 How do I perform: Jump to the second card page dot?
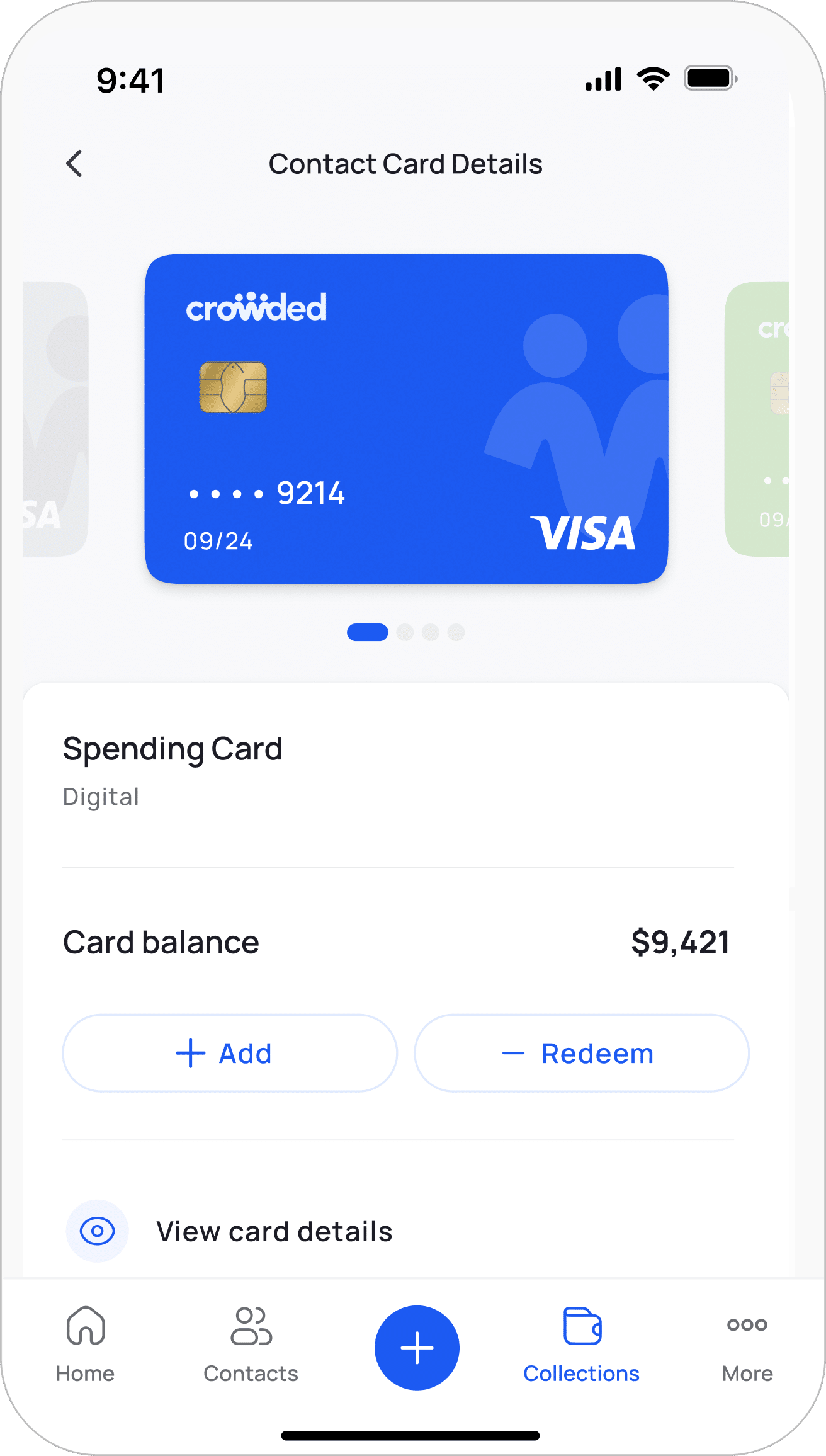405,632
